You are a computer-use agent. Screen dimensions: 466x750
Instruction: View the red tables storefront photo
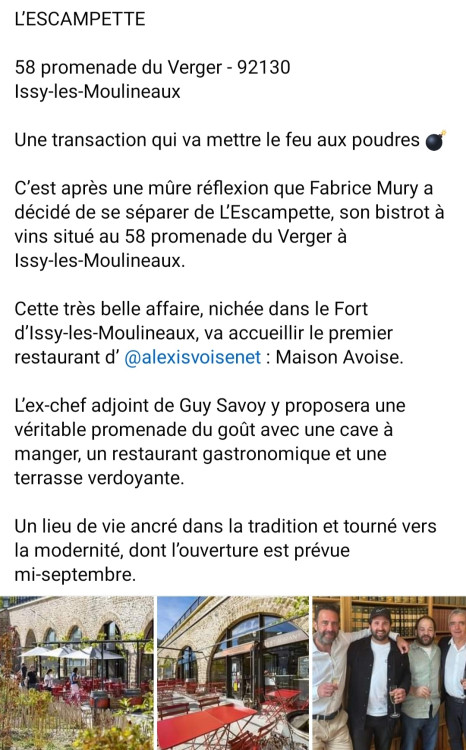pyautogui.click(x=233, y=673)
